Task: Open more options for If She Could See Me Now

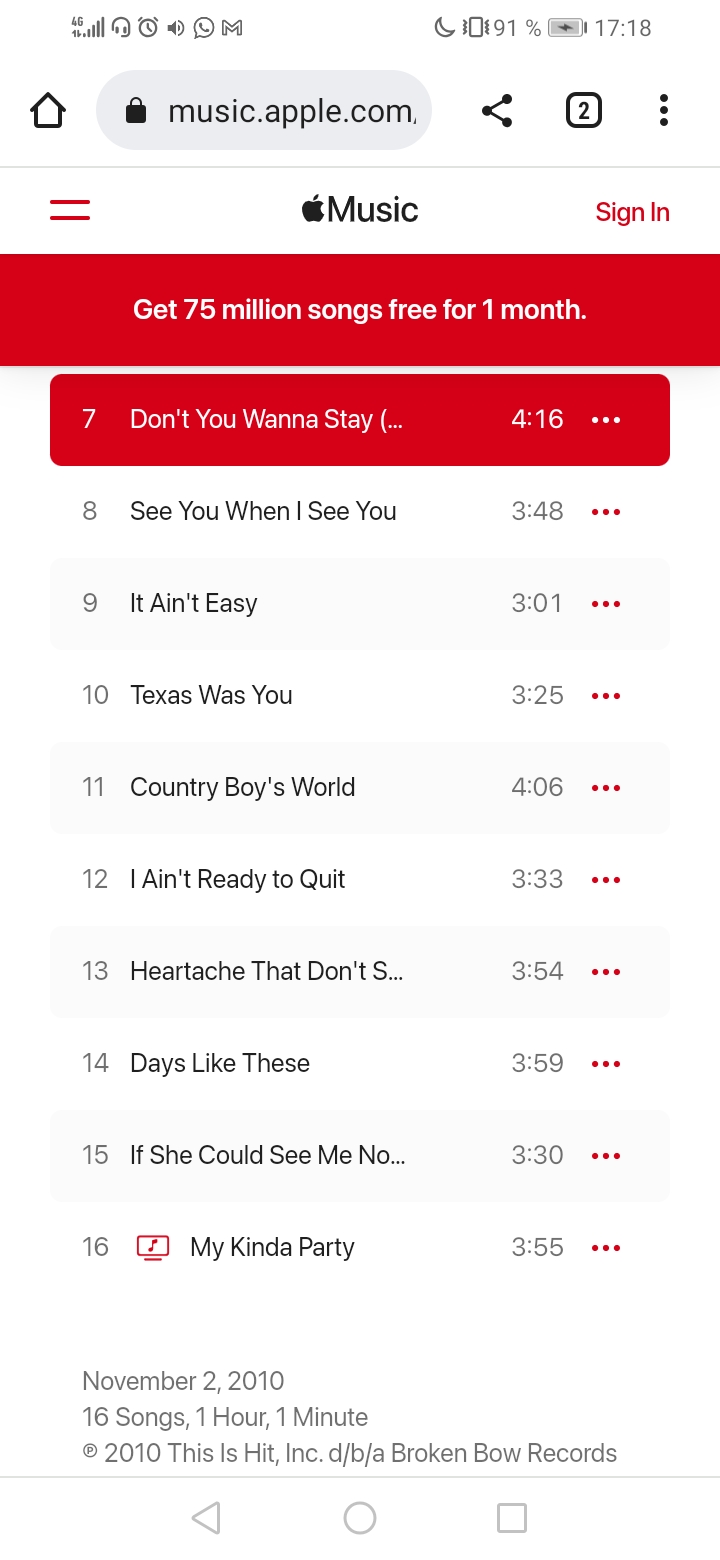Action: tap(606, 1156)
